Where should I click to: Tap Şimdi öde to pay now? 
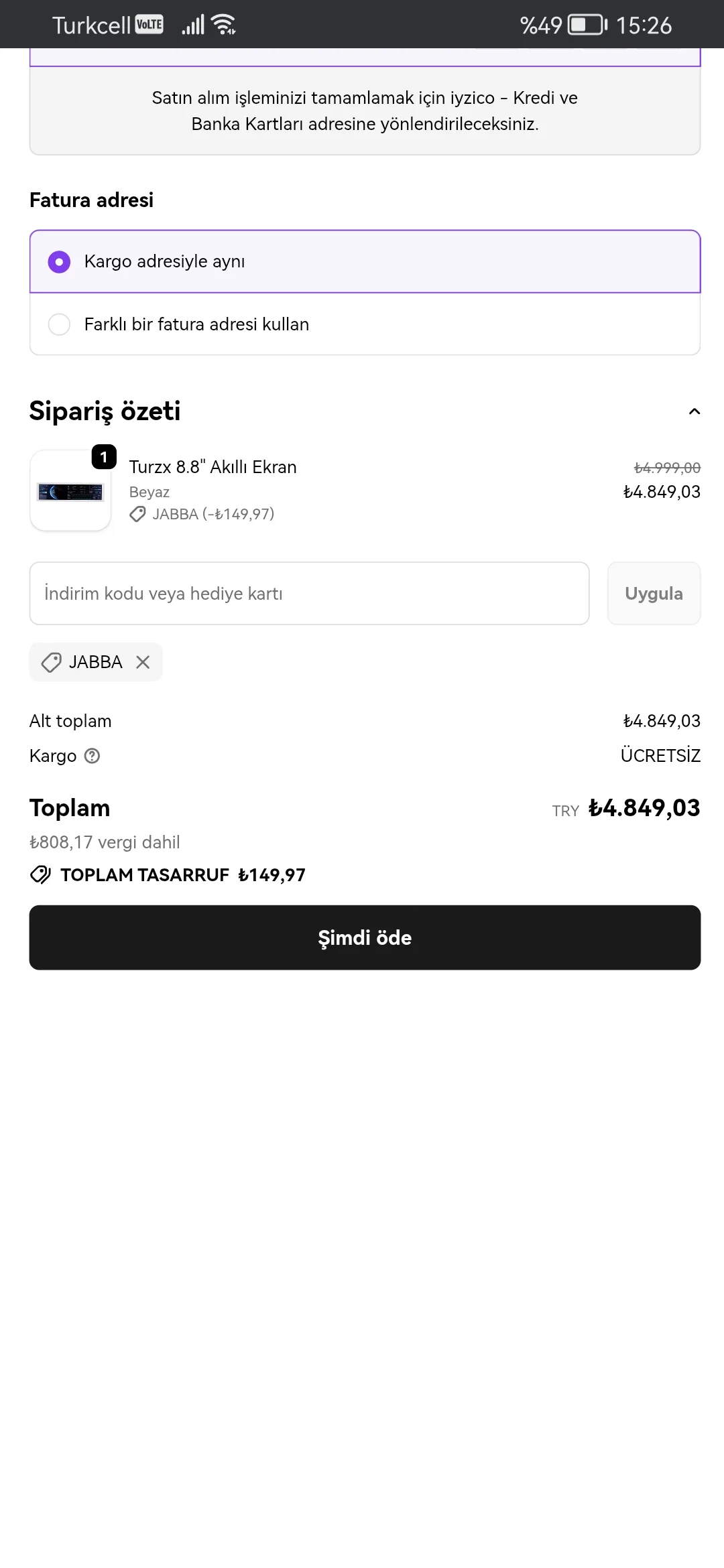(365, 937)
